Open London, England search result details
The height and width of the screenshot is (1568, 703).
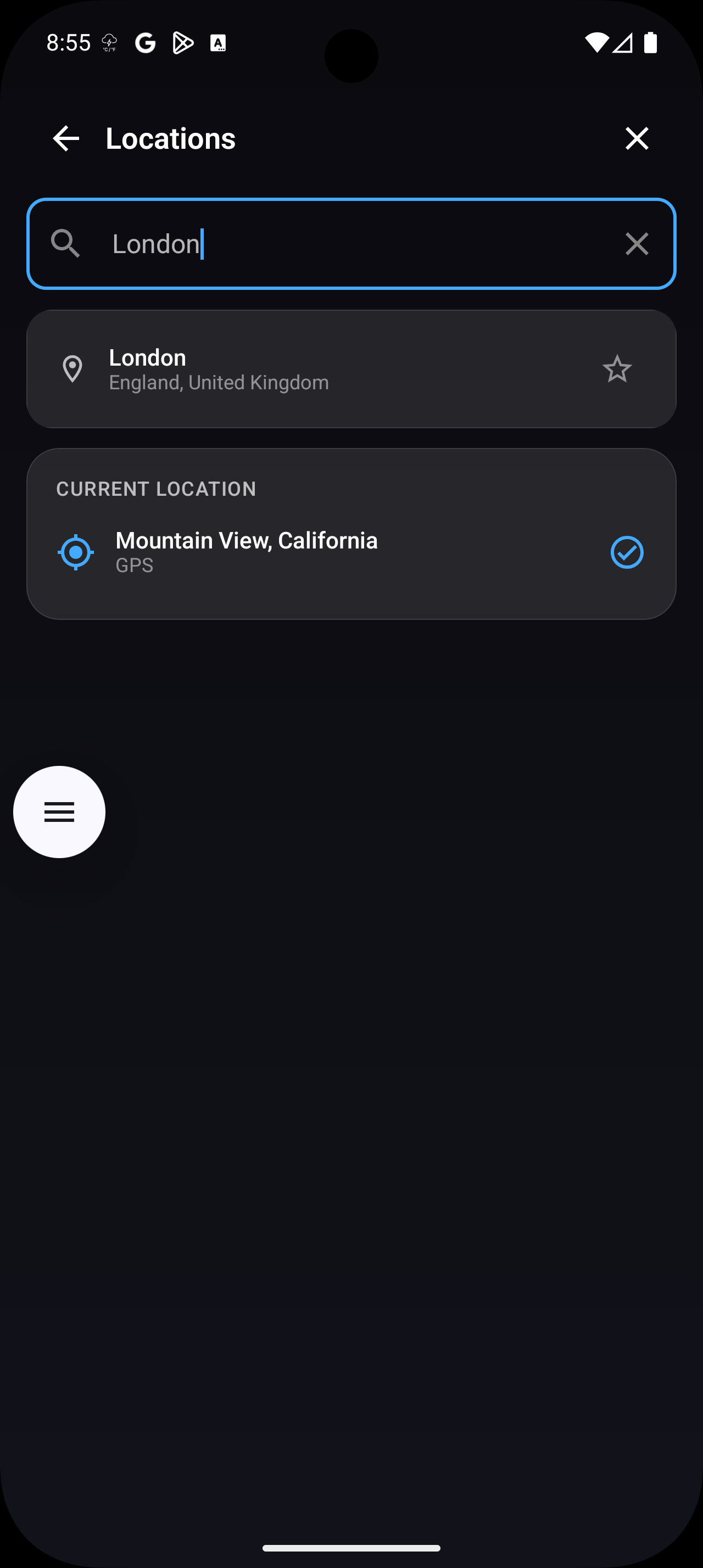[304, 369]
